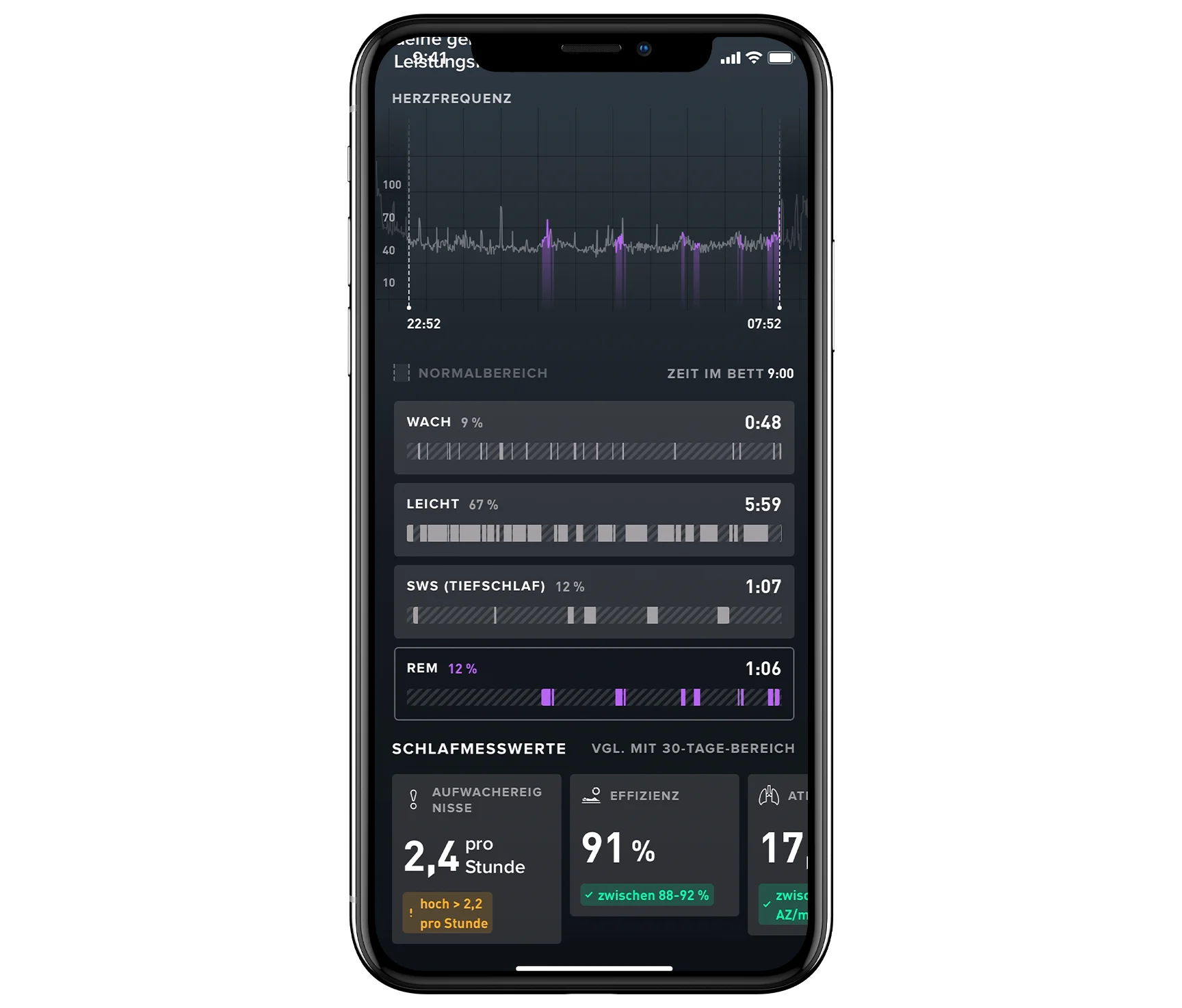
Task: Highlight SWS (Tiefschlaf) in the chart
Action: click(593, 602)
